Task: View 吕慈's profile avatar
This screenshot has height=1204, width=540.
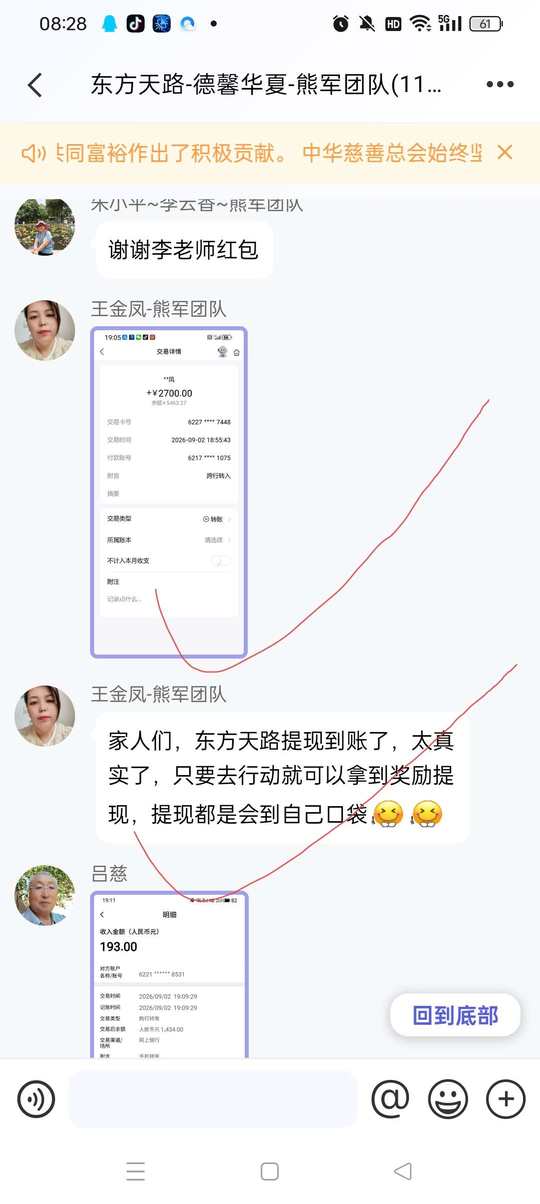Action: click(x=45, y=895)
